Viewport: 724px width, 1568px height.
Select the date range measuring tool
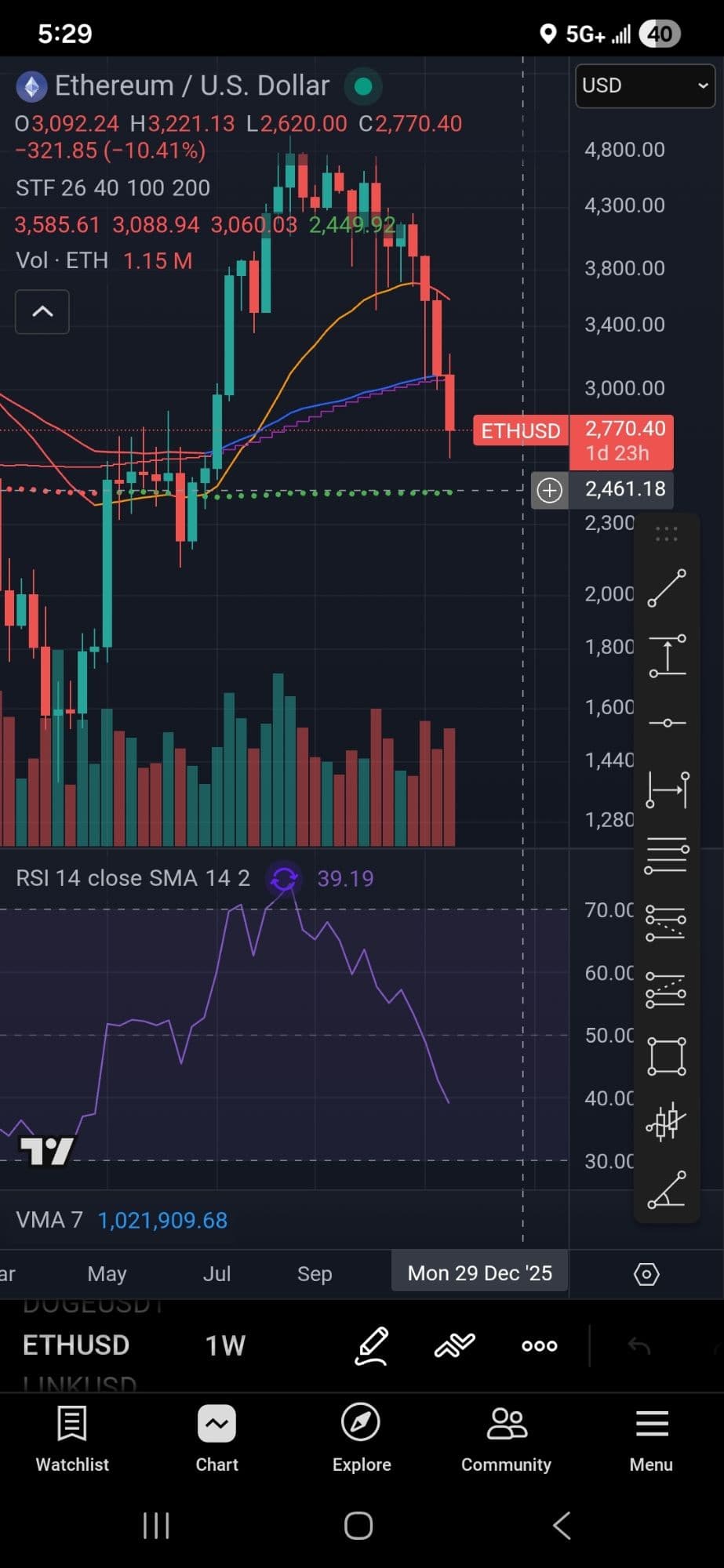(x=667, y=789)
